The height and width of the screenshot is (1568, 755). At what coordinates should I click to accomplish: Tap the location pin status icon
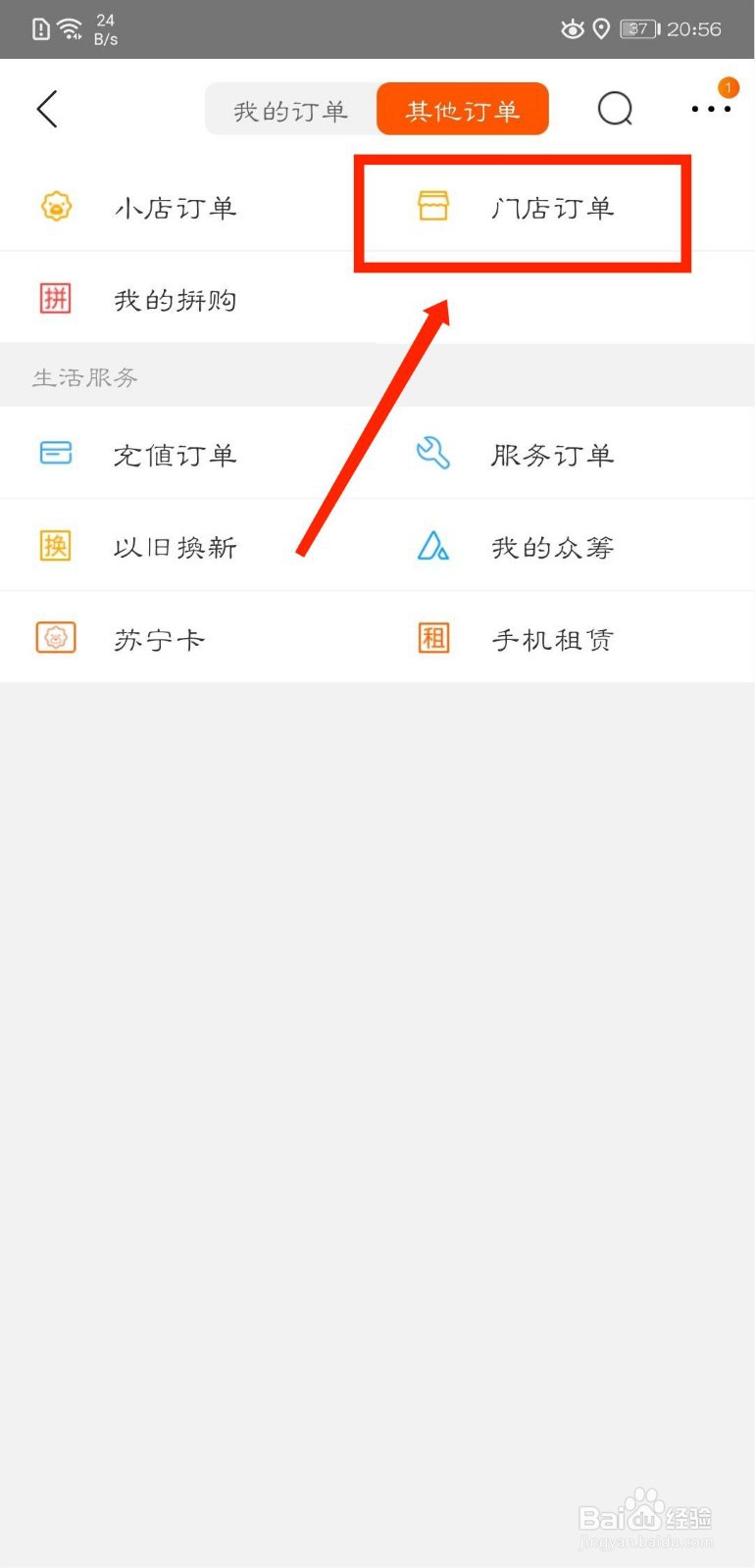[601, 28]
